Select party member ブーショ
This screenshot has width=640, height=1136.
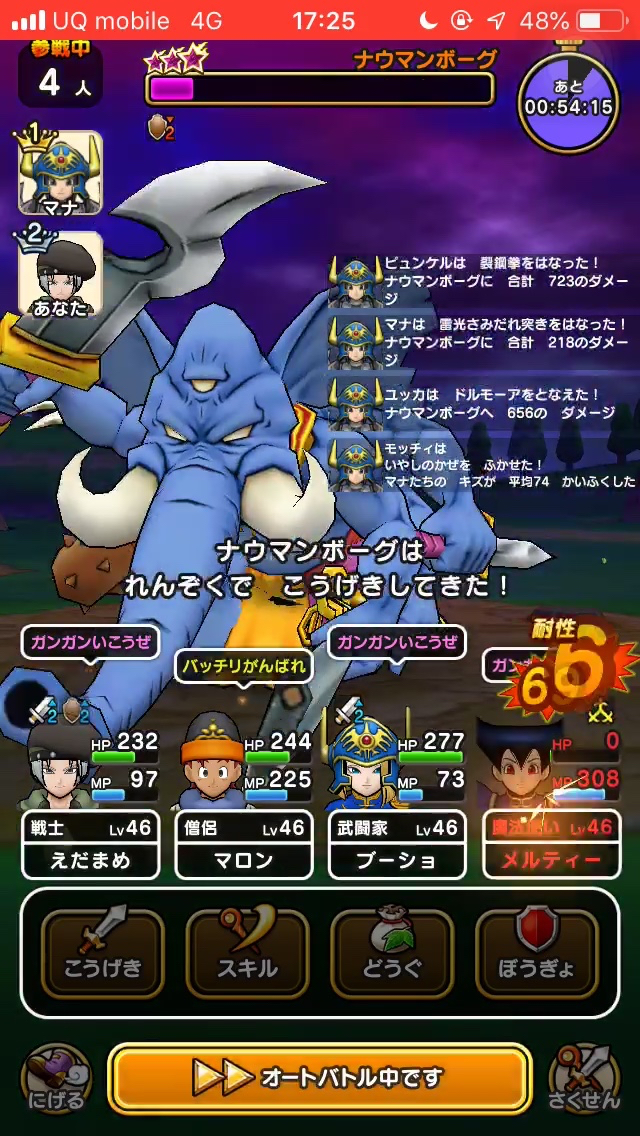[396, 843]
